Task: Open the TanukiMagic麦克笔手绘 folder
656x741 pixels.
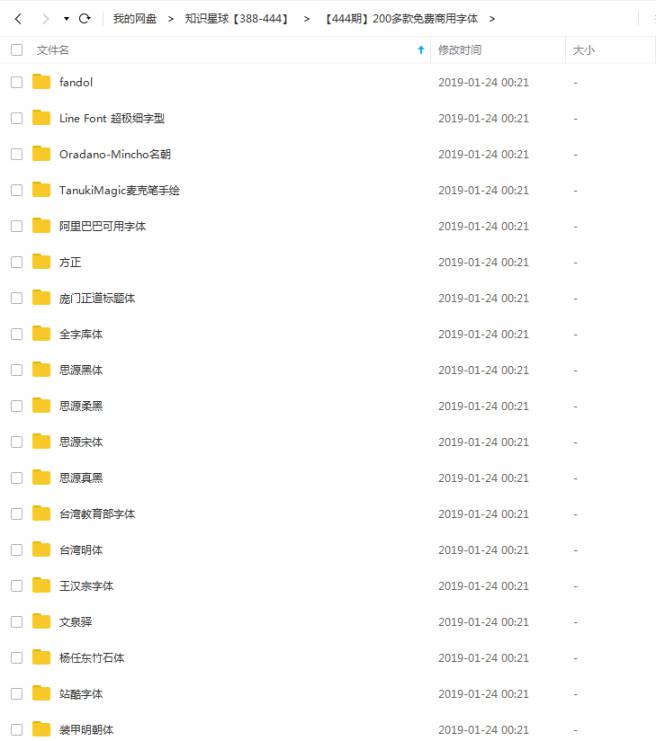Action: (x=119, y=190)
